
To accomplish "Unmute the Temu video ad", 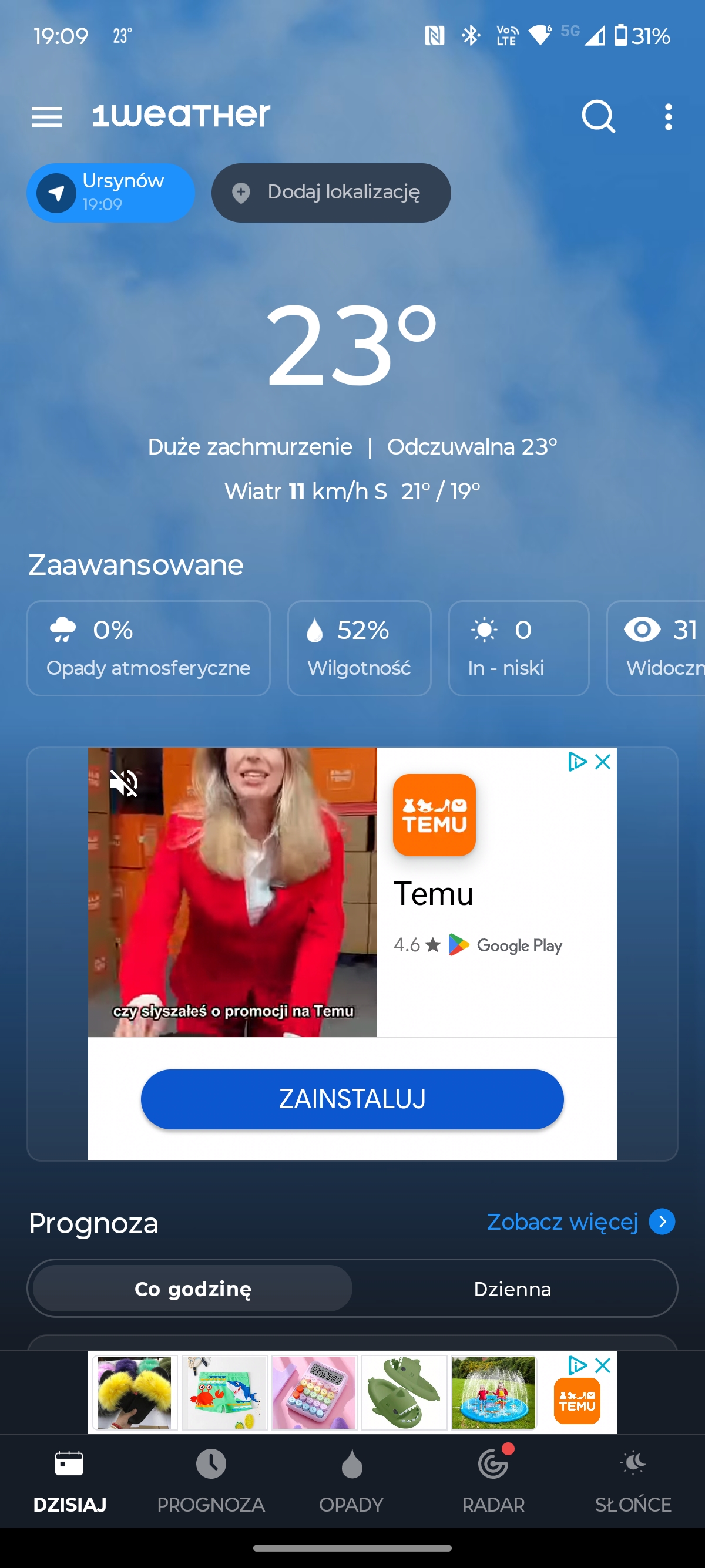I will click(x=123, y=783).
